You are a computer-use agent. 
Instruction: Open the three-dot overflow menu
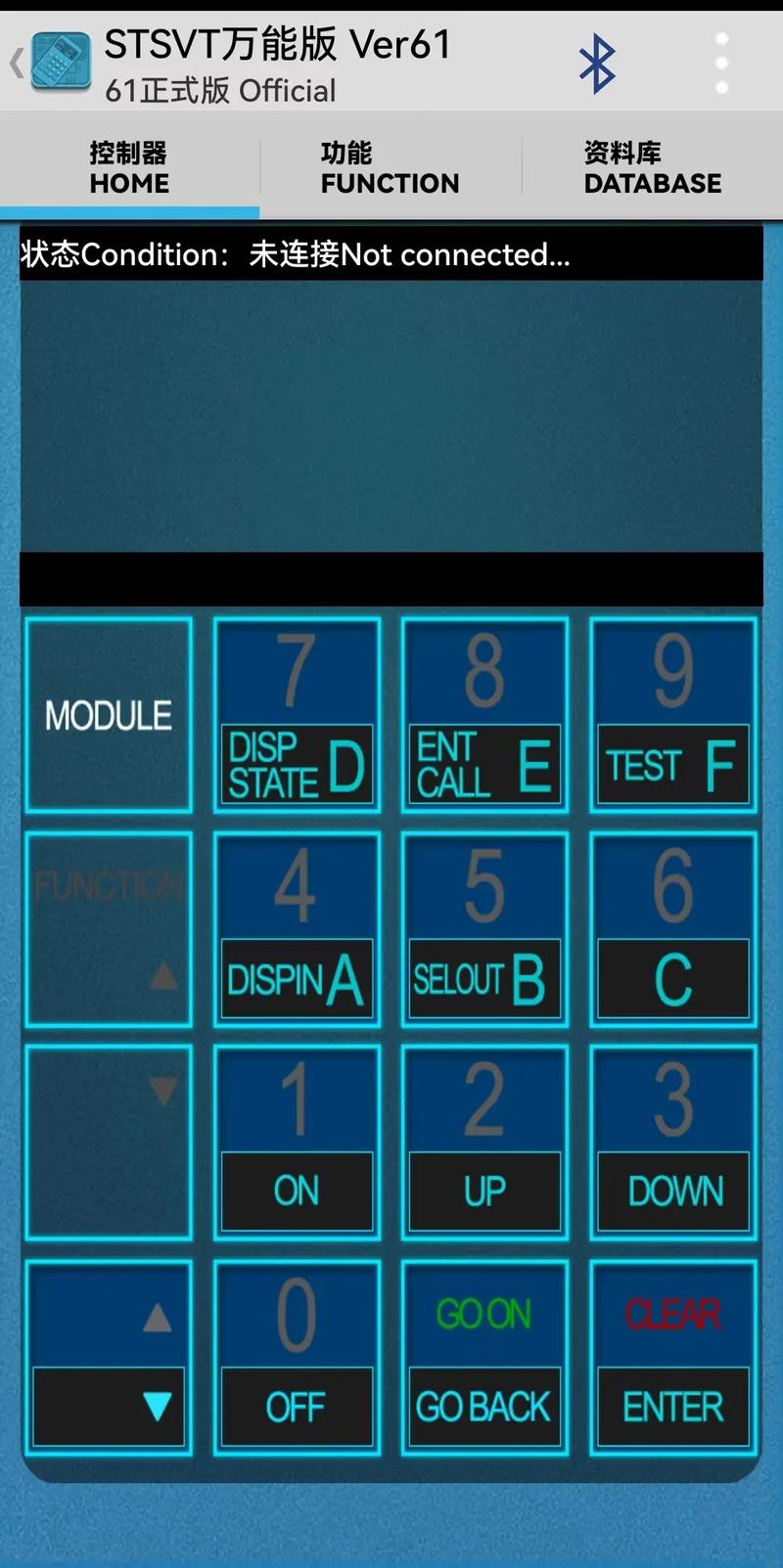tap(721, 65)
